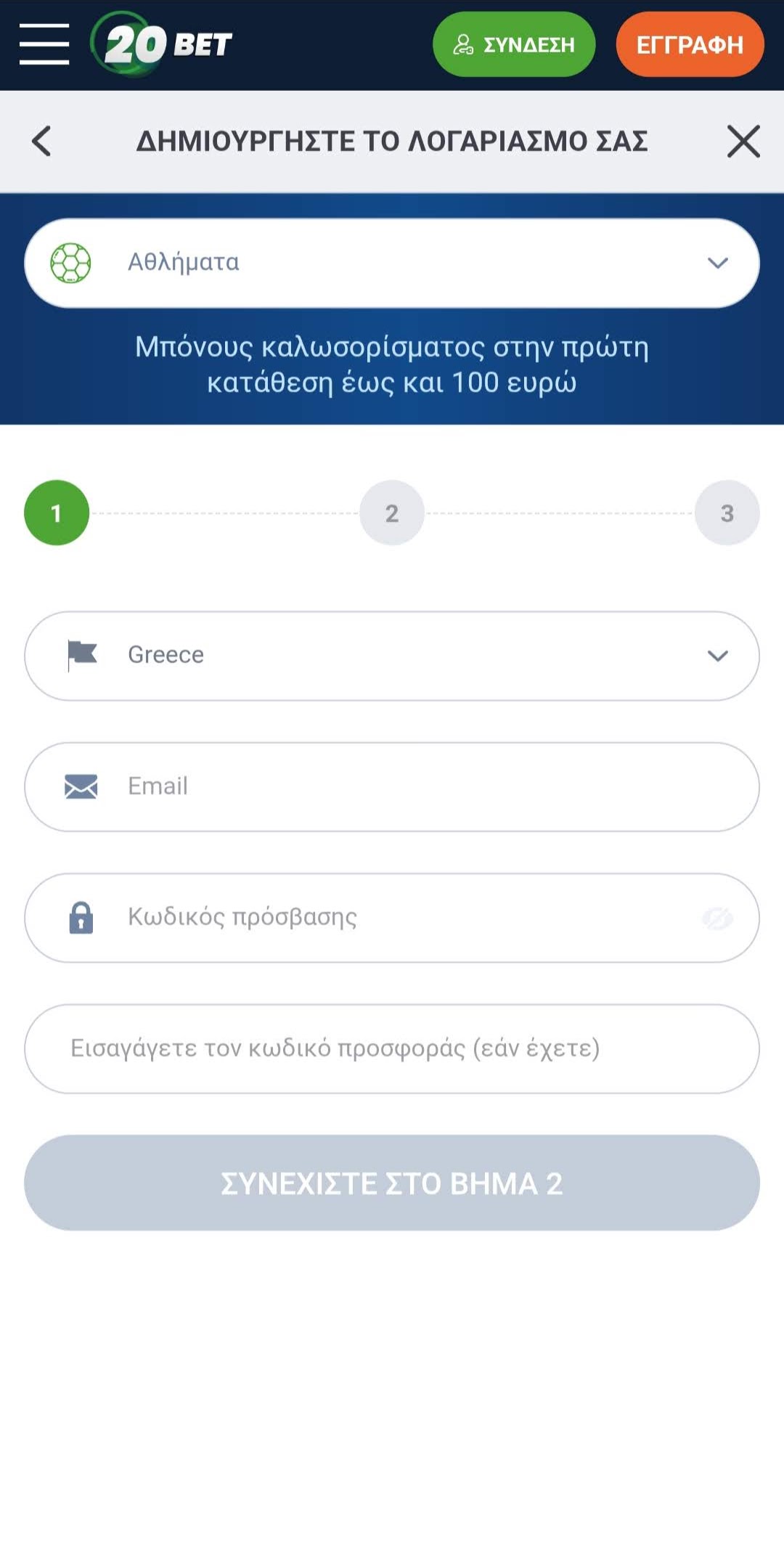Open the hamburger menu
This screenshot has width=784, height=1561.
coord(44,44)
